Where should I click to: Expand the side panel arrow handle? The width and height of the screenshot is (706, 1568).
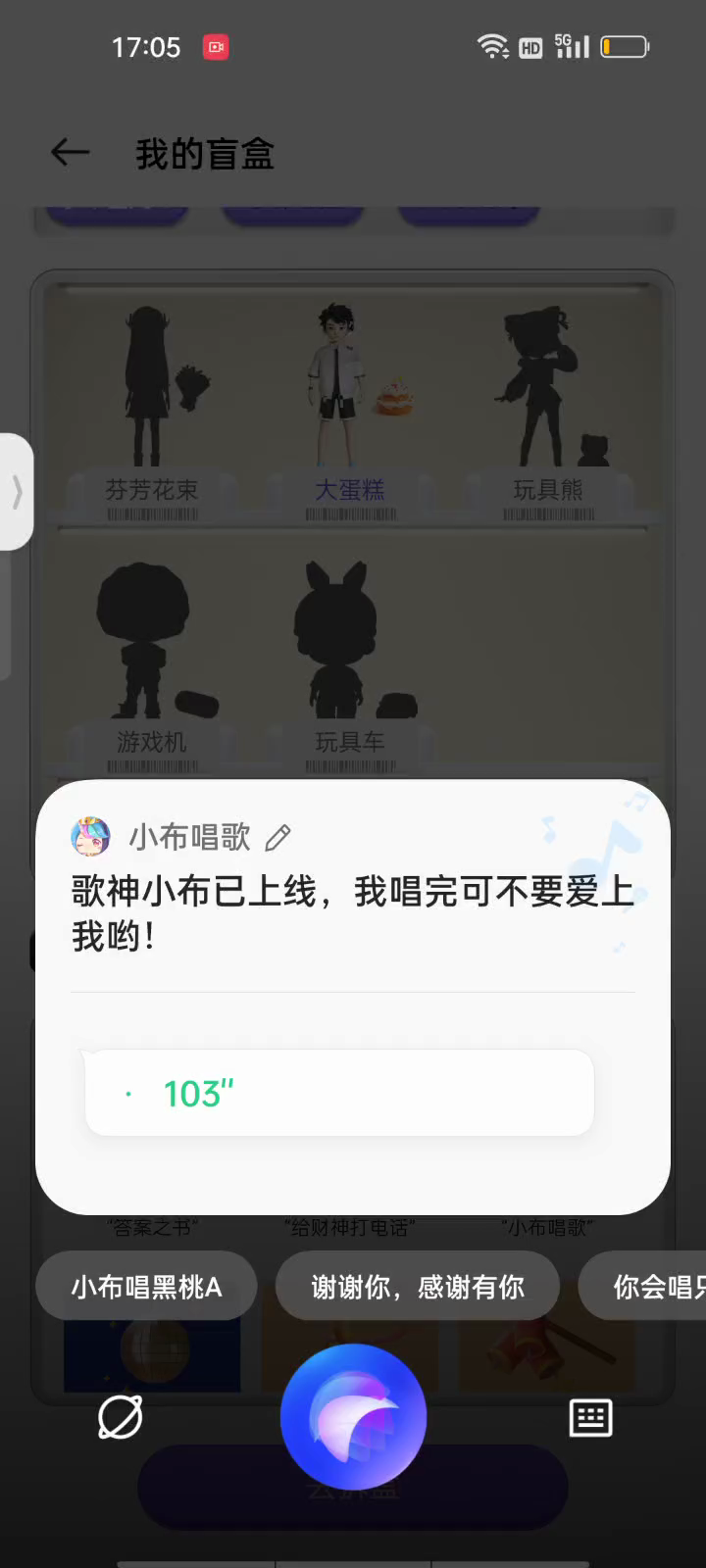tap(17, 492)
